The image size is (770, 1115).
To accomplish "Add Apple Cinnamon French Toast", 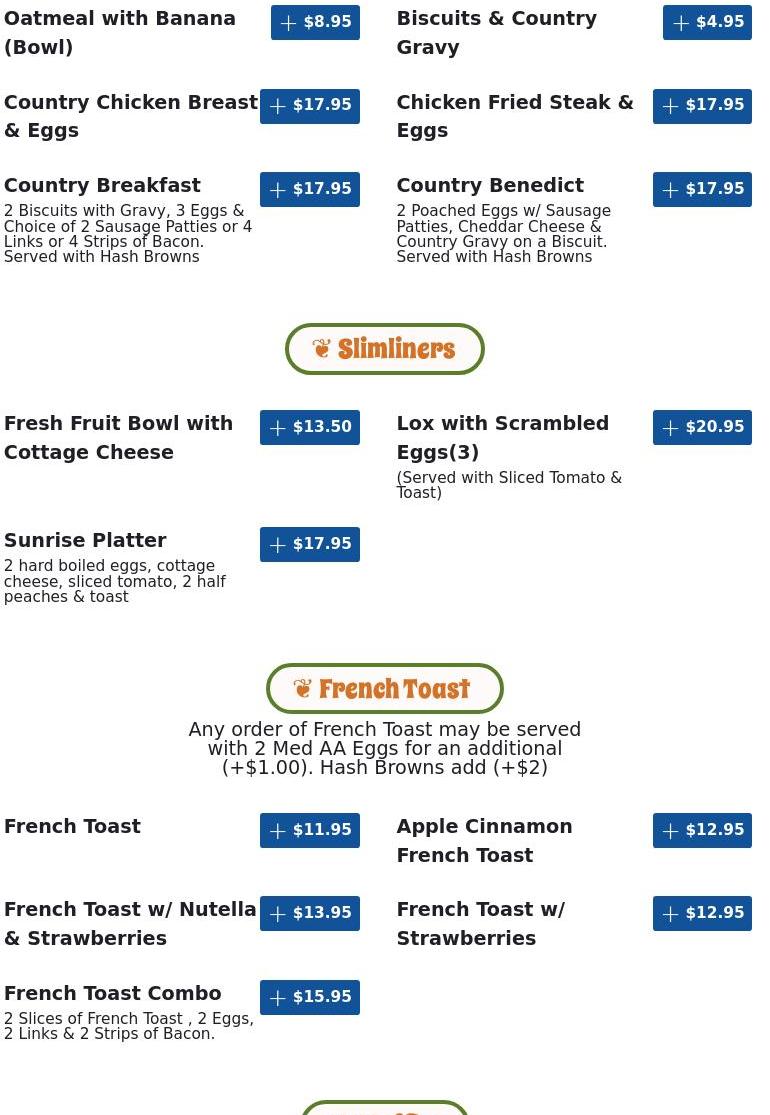I will [x=702, y=830].
